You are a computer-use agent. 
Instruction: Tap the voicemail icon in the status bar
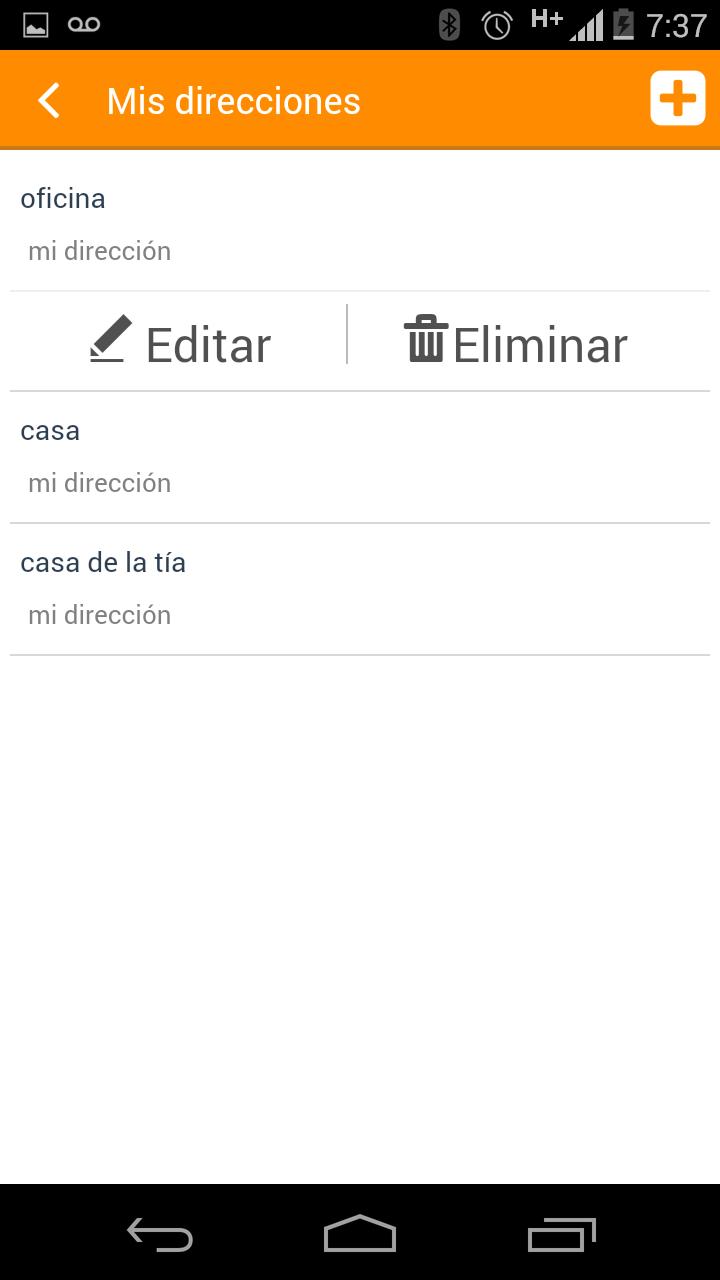pos(84,22)
